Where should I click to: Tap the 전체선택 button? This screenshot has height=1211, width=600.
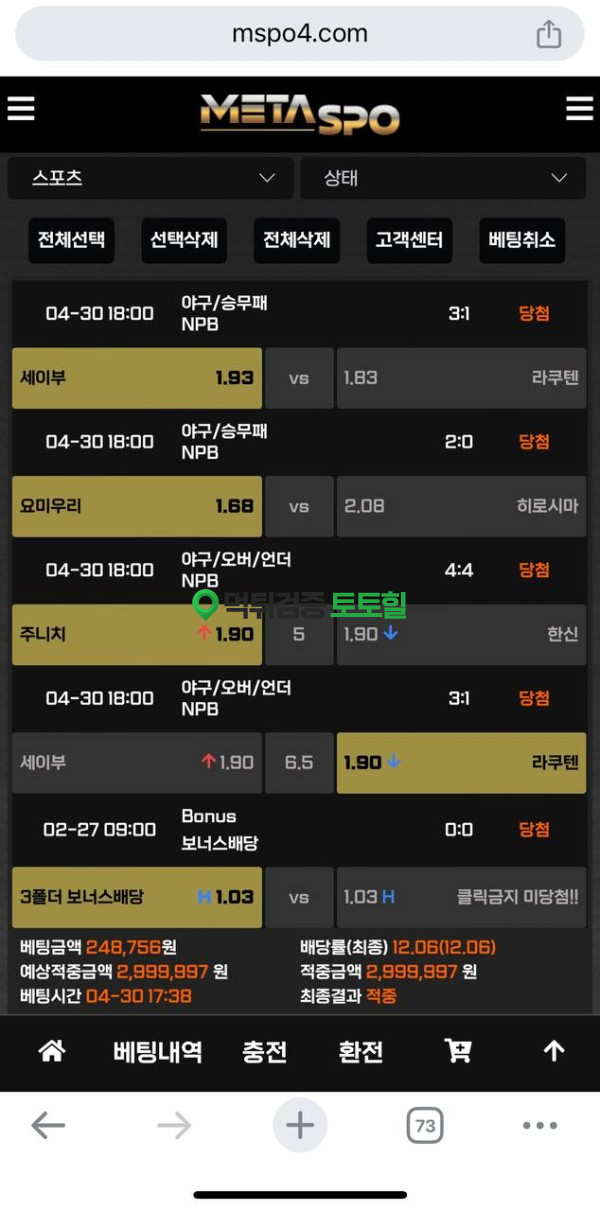71,240
